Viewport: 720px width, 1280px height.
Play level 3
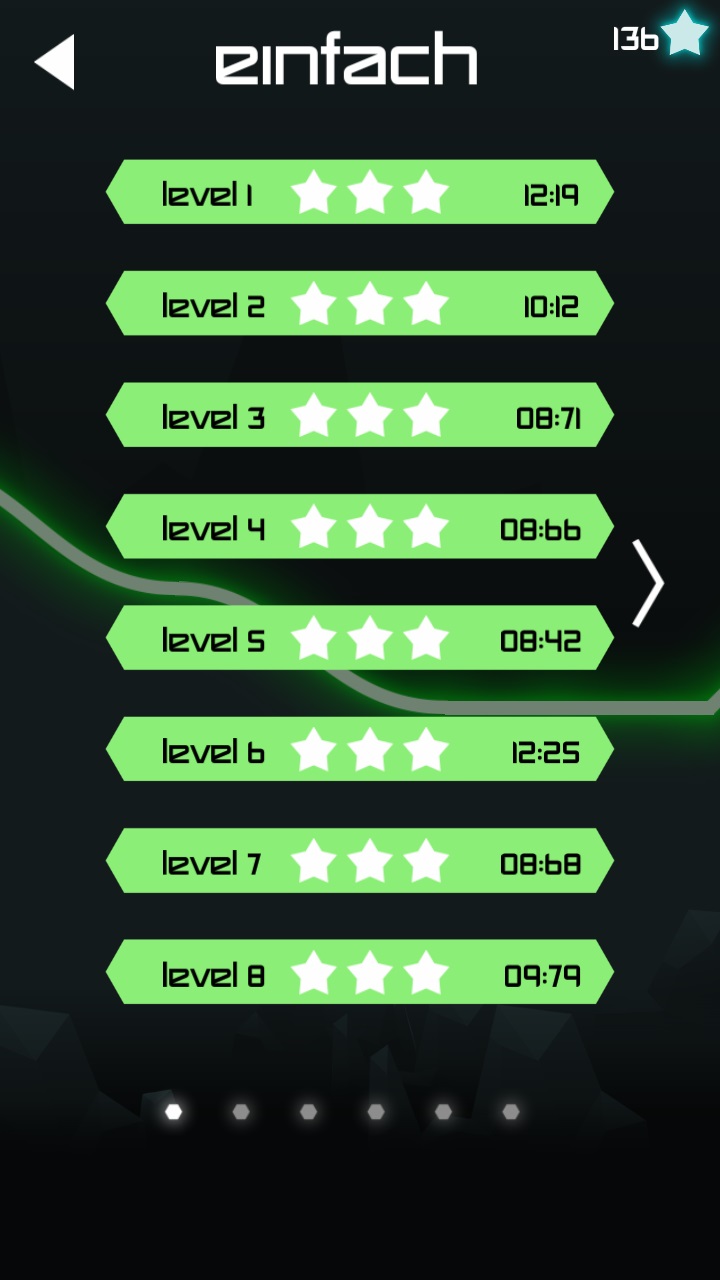pos(359,415)
